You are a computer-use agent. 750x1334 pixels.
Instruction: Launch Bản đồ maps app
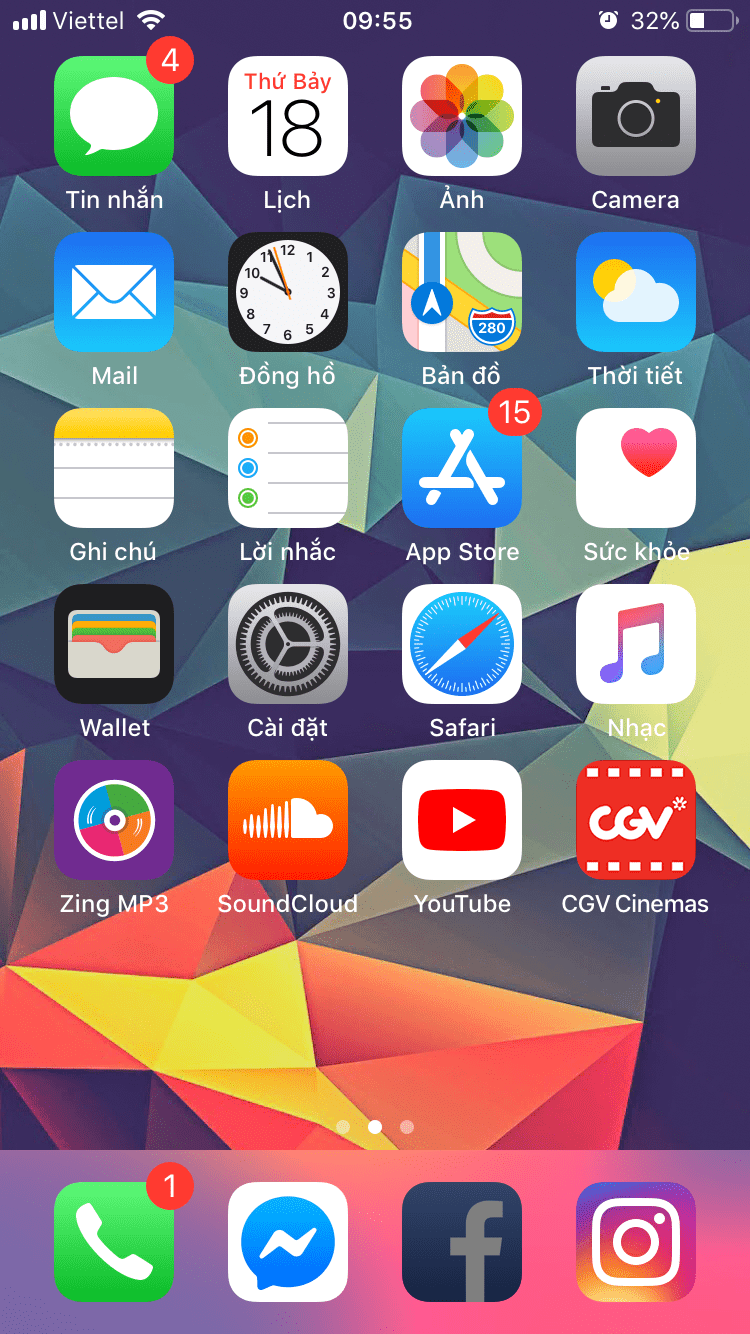click(x=462, y=292)
